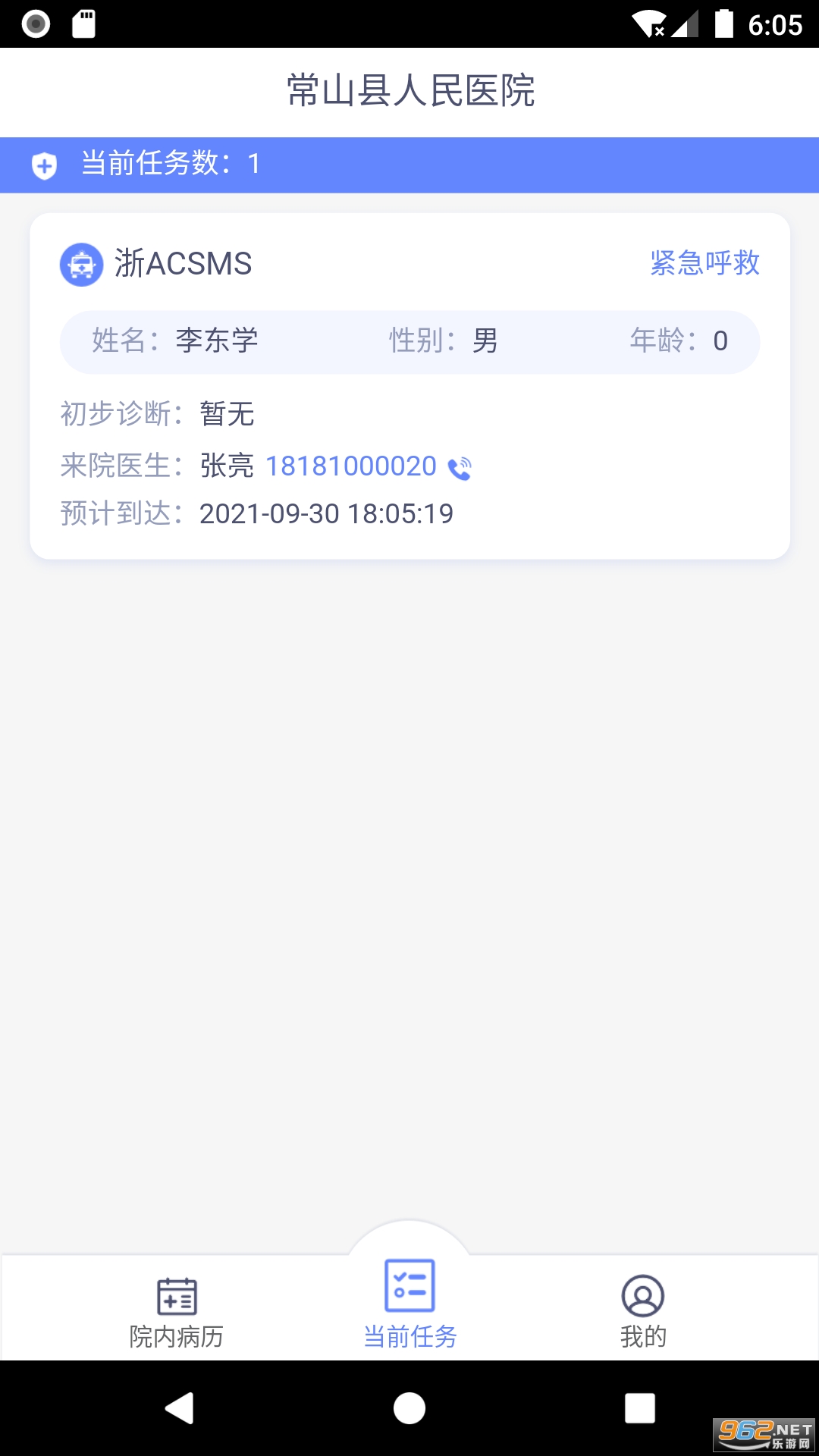Tap the Android back navigation button
Viewport: 819px width, 1456px height.
(x=180, y=1409)
